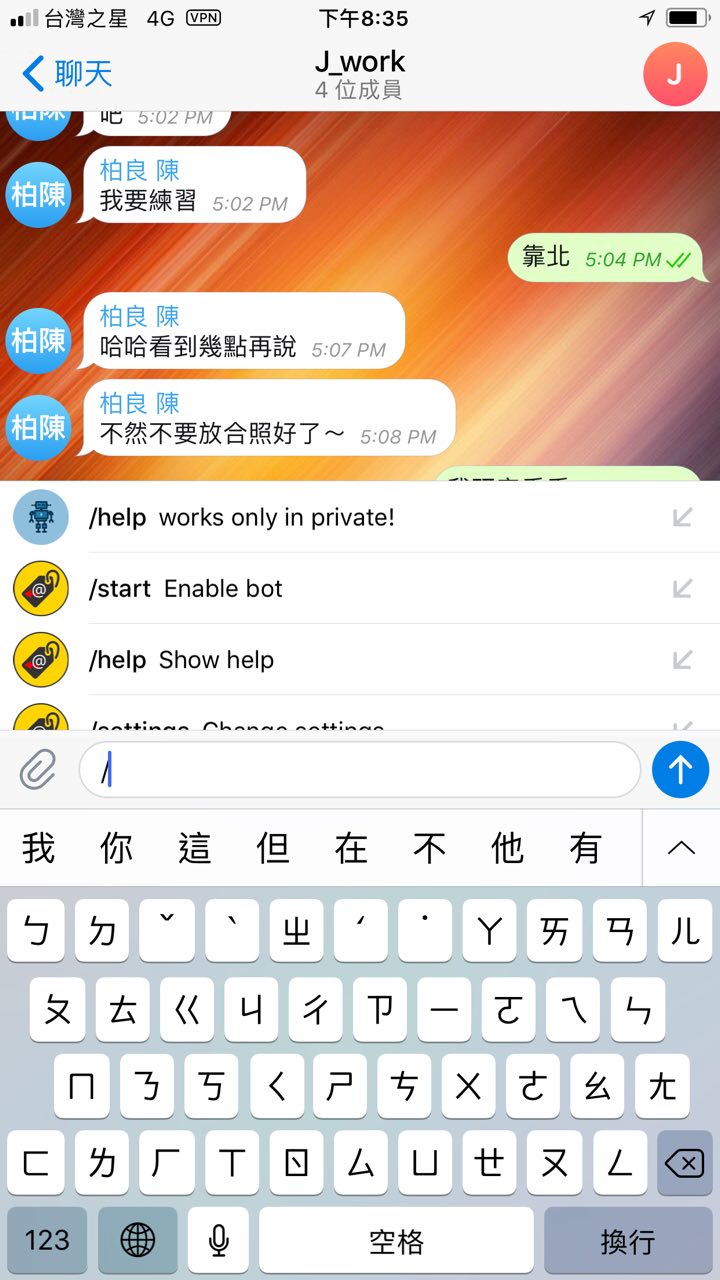Tap the 換行 return key

[627, 1241]
